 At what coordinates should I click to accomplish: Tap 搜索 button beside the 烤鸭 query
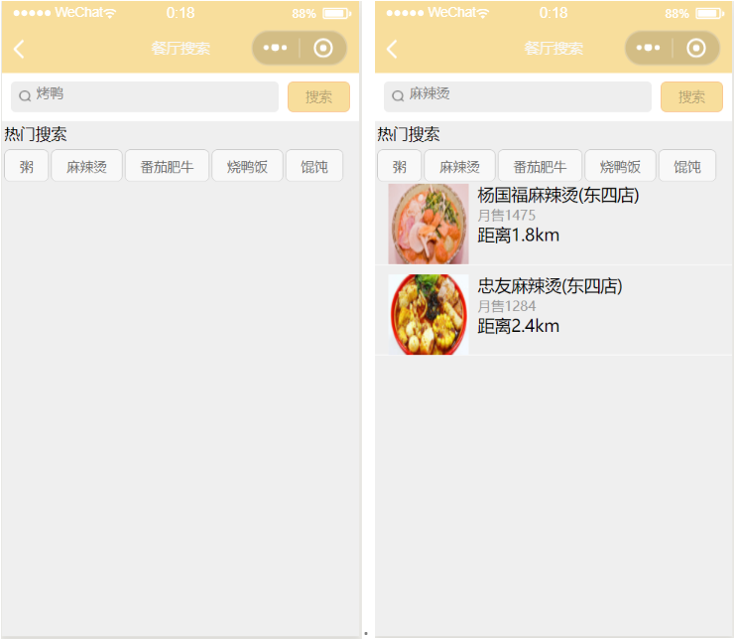click(x=319, y=97)
